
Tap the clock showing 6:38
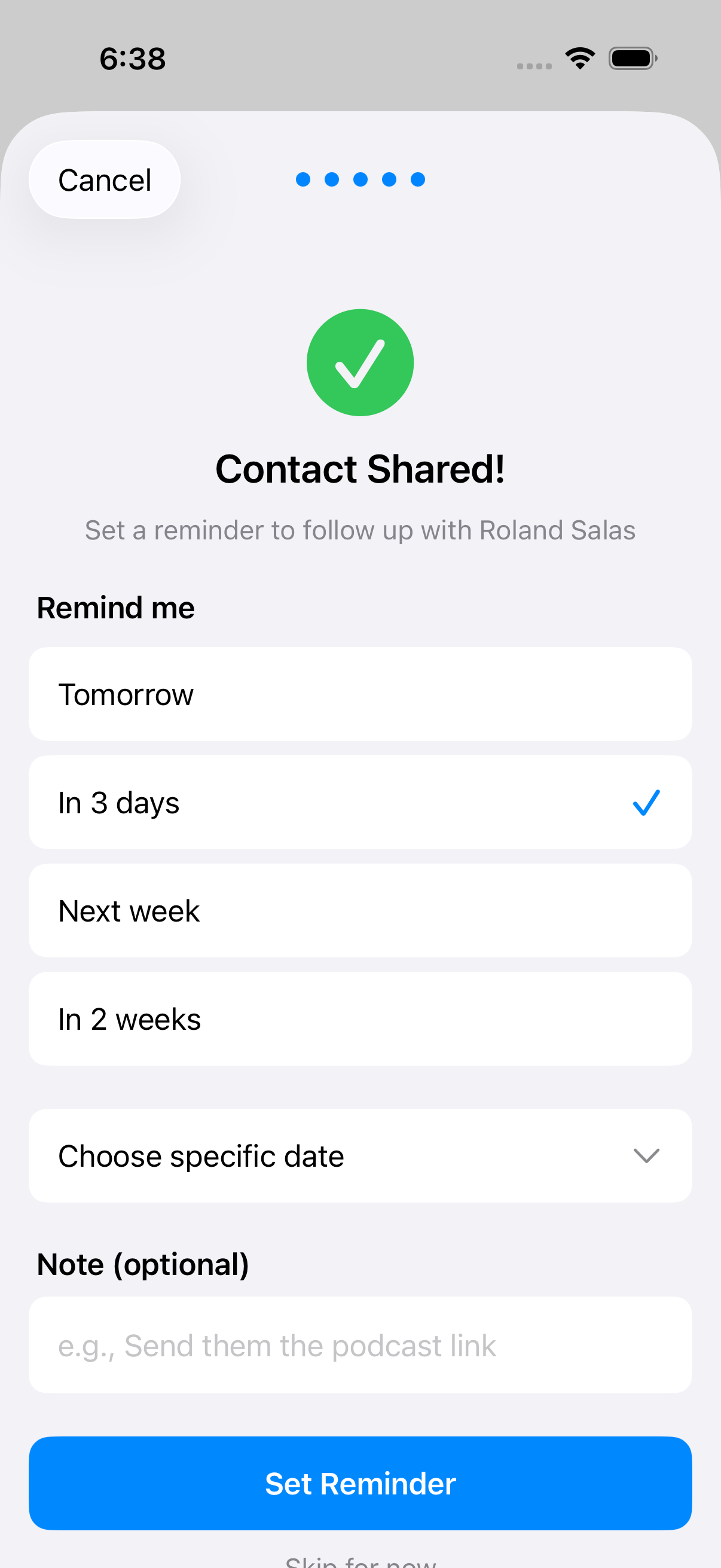coord(132,58)
